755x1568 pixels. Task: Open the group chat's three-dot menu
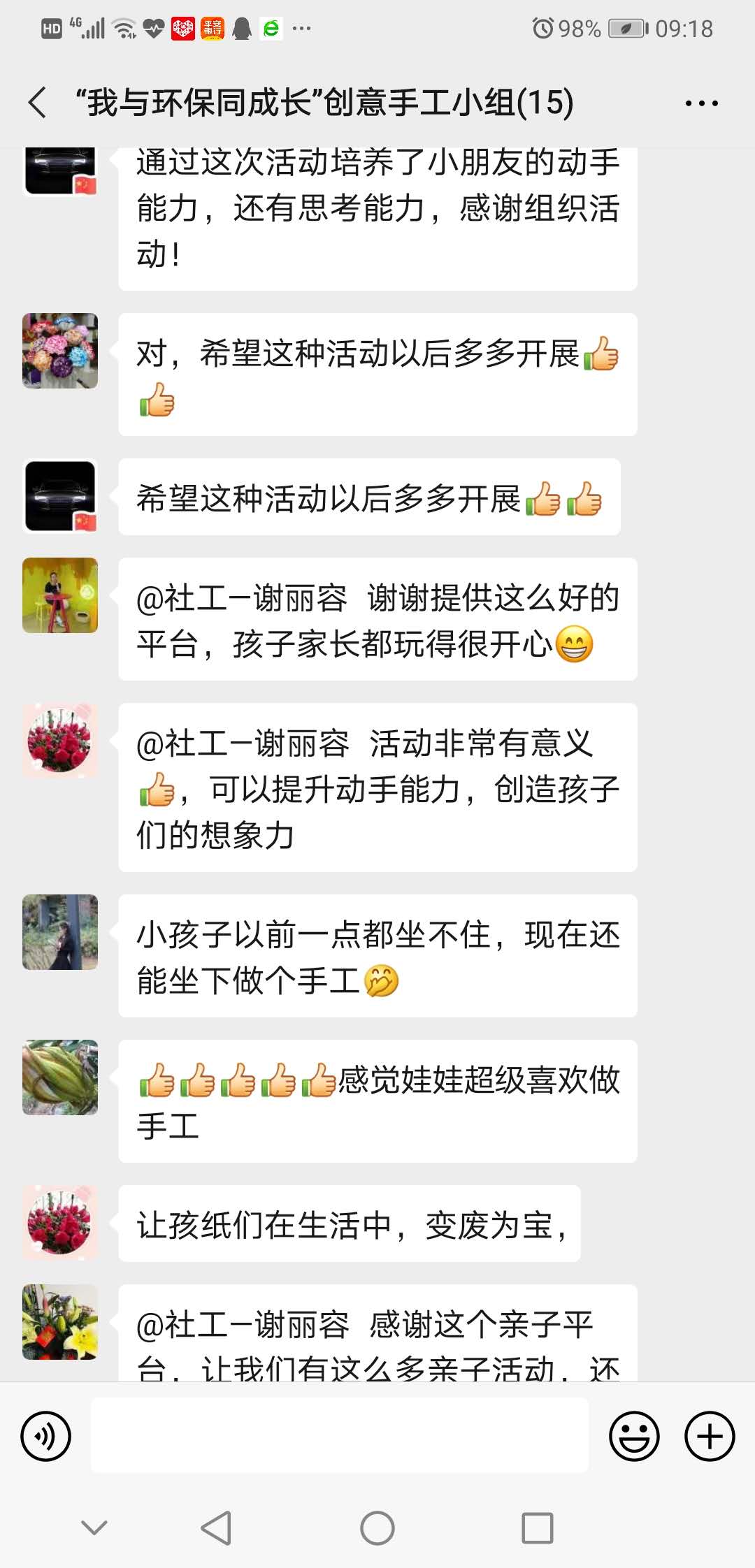[x=701, y=103]
